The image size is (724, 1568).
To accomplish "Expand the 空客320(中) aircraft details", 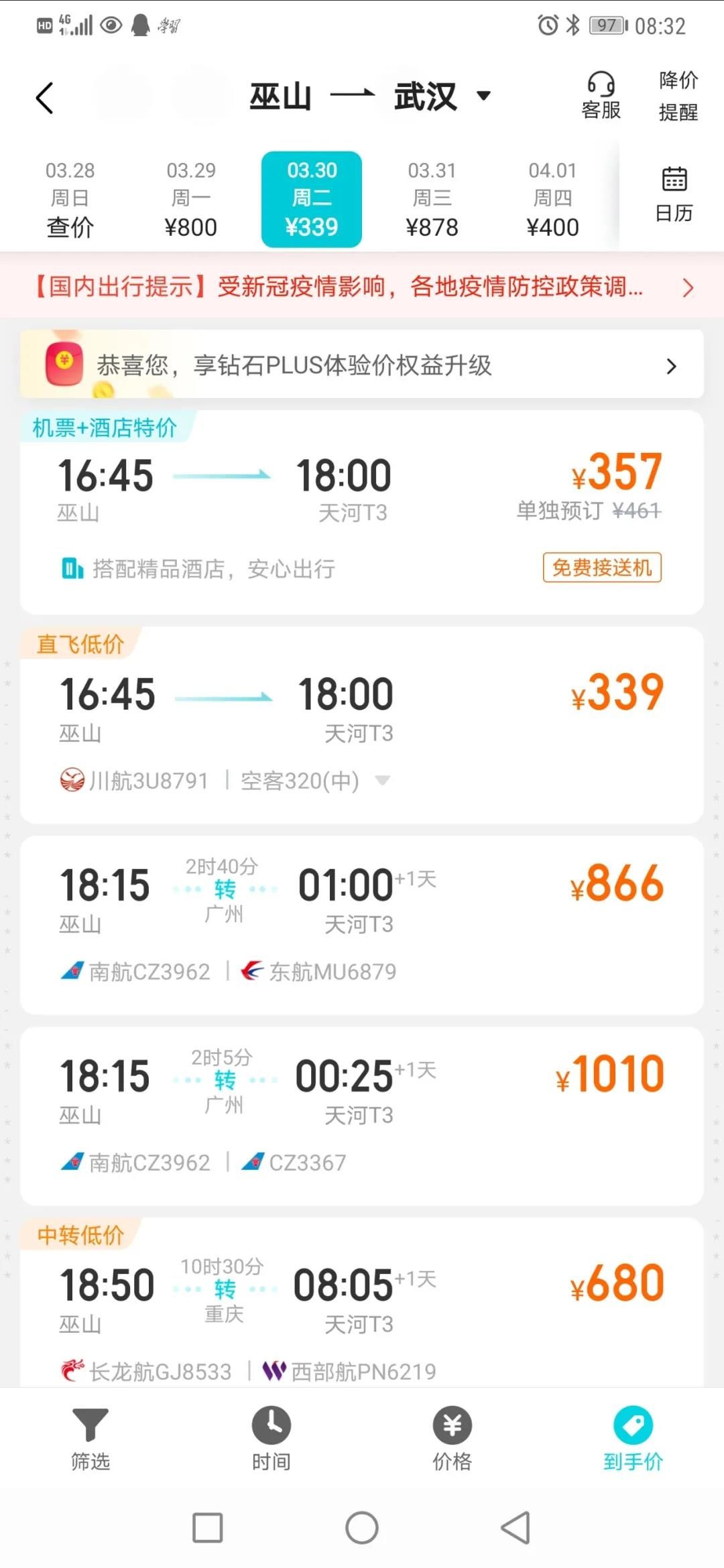I will [382, 780].
